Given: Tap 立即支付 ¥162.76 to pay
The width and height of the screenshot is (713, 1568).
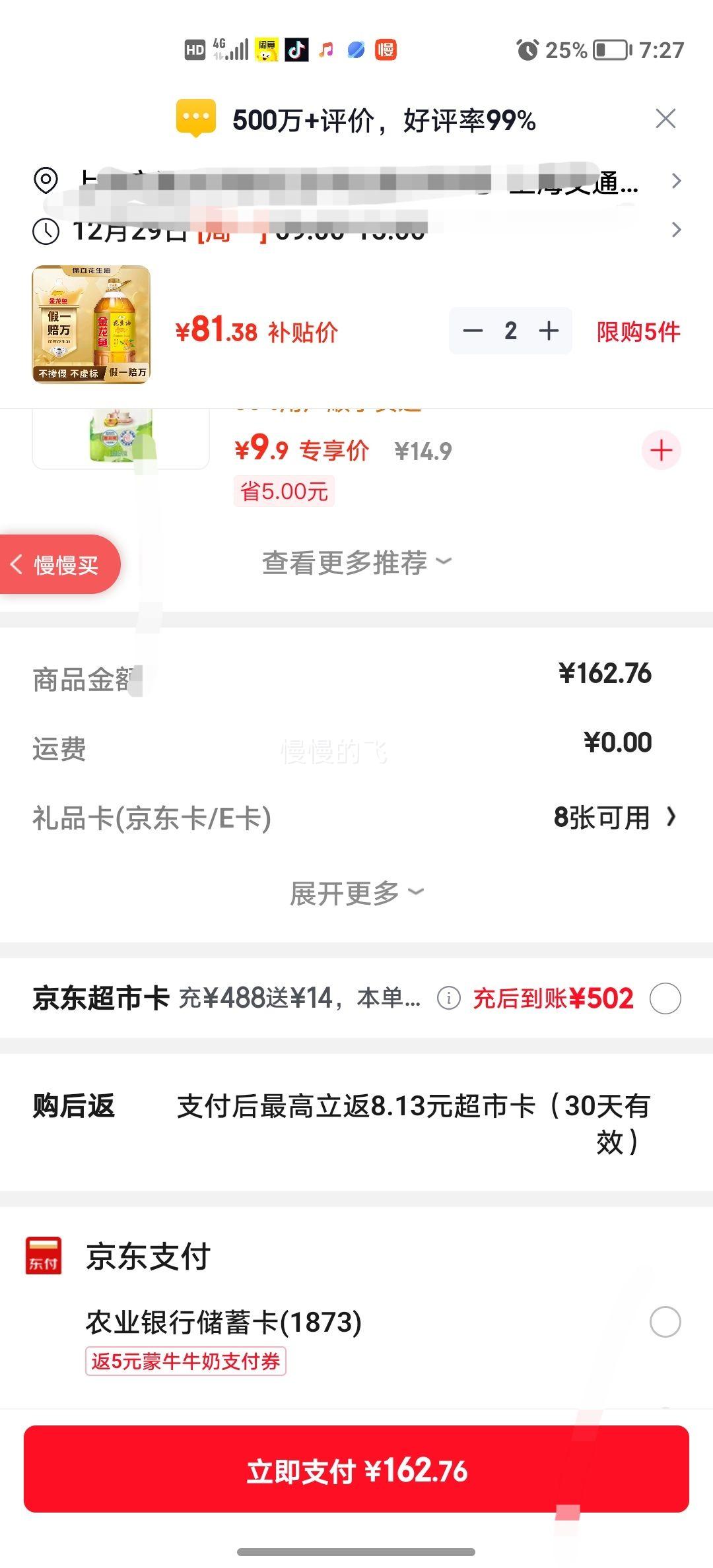Looking at the screenshot, I should point(356,1472).
